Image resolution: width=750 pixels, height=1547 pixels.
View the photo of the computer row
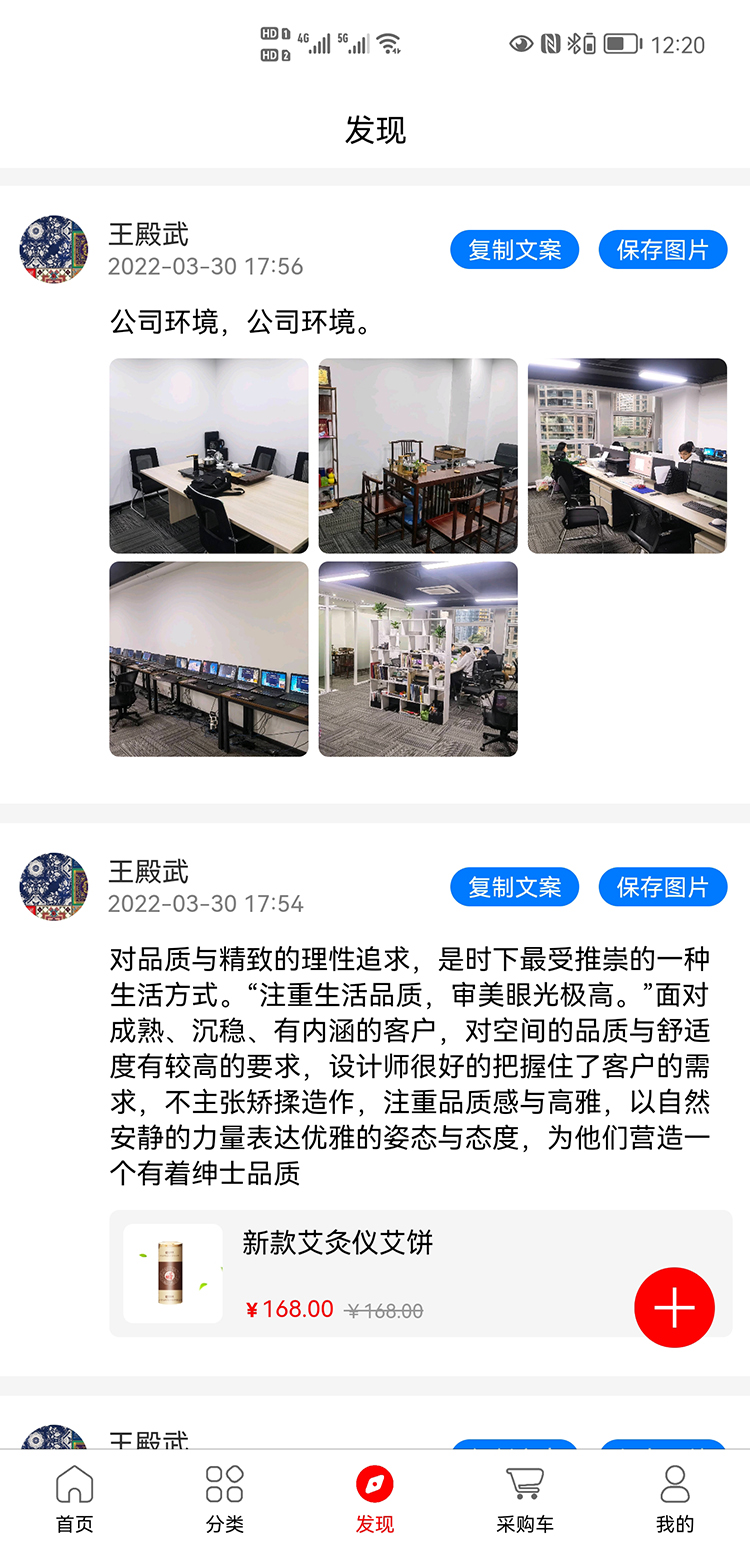[209, 659]
